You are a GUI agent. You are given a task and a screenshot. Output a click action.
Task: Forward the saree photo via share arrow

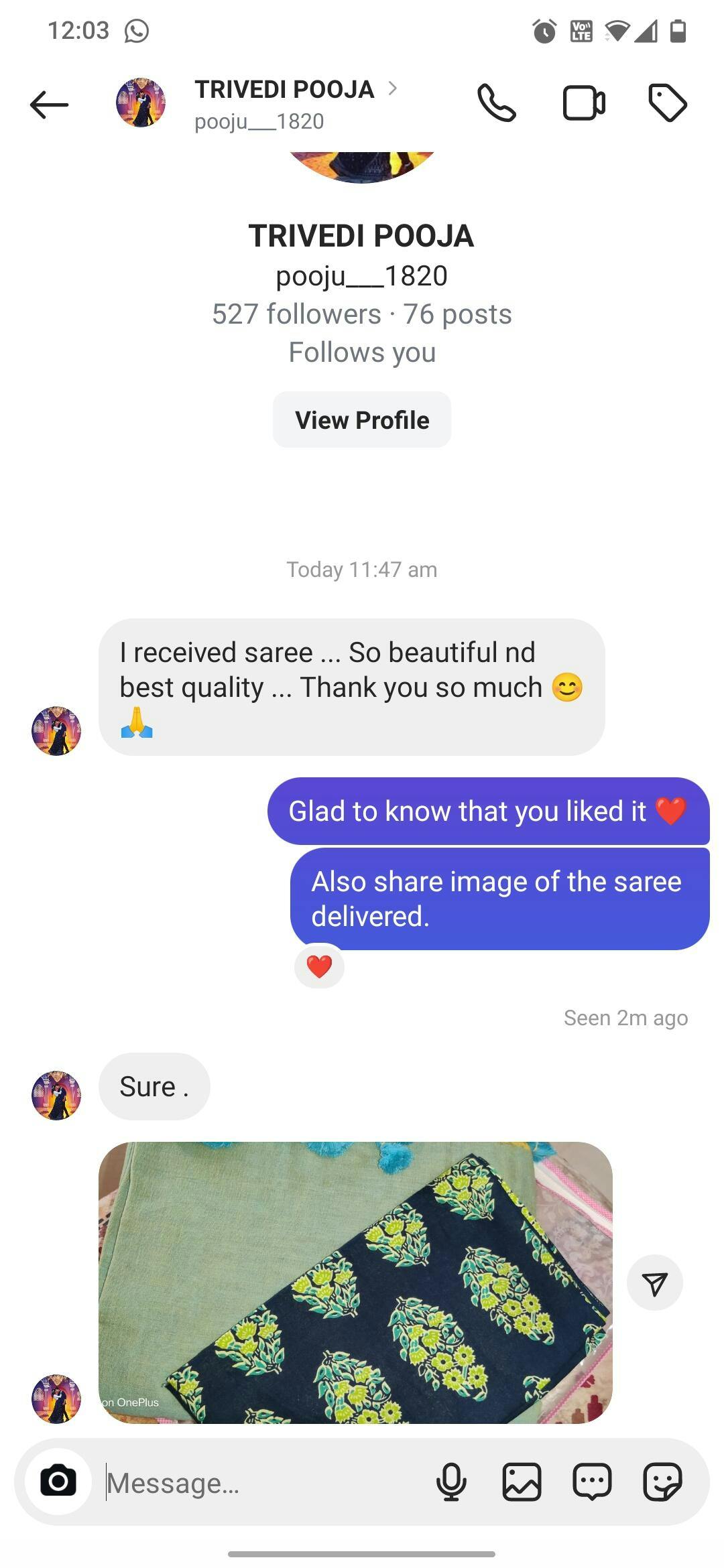tap(655, 1283)
